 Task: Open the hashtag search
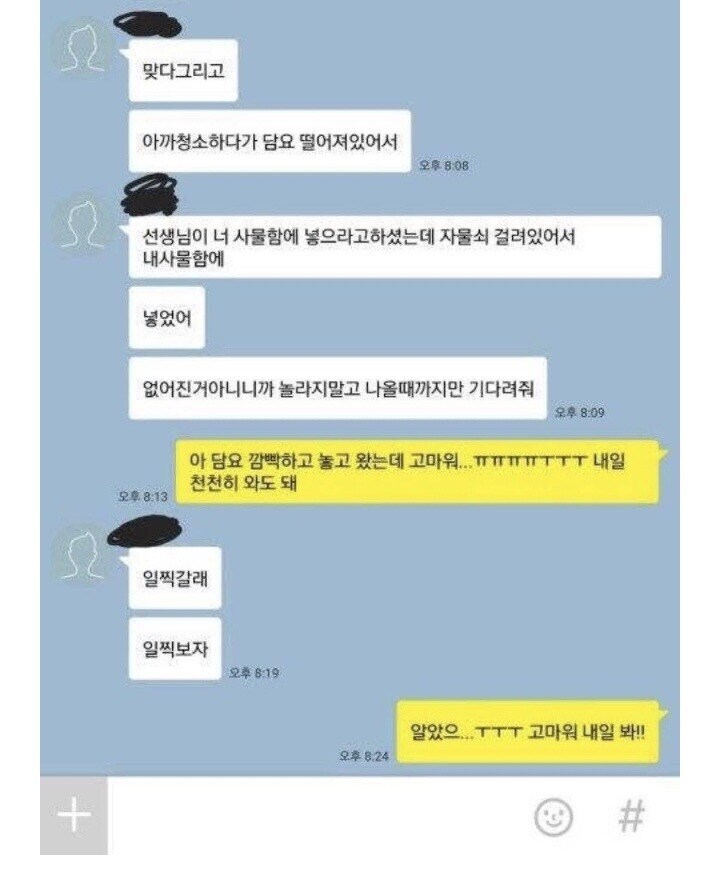(630, 816)
